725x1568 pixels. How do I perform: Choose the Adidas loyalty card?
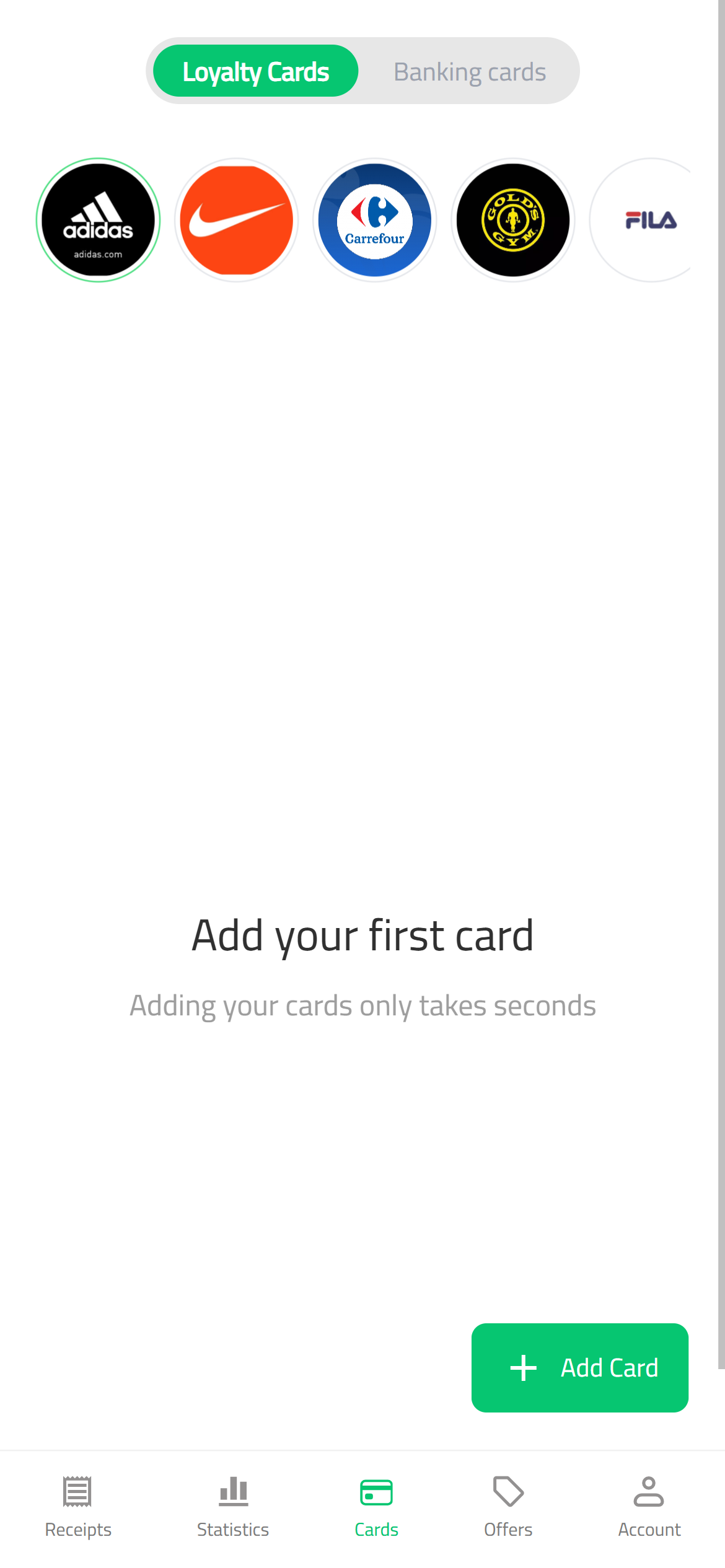[98, 220]
